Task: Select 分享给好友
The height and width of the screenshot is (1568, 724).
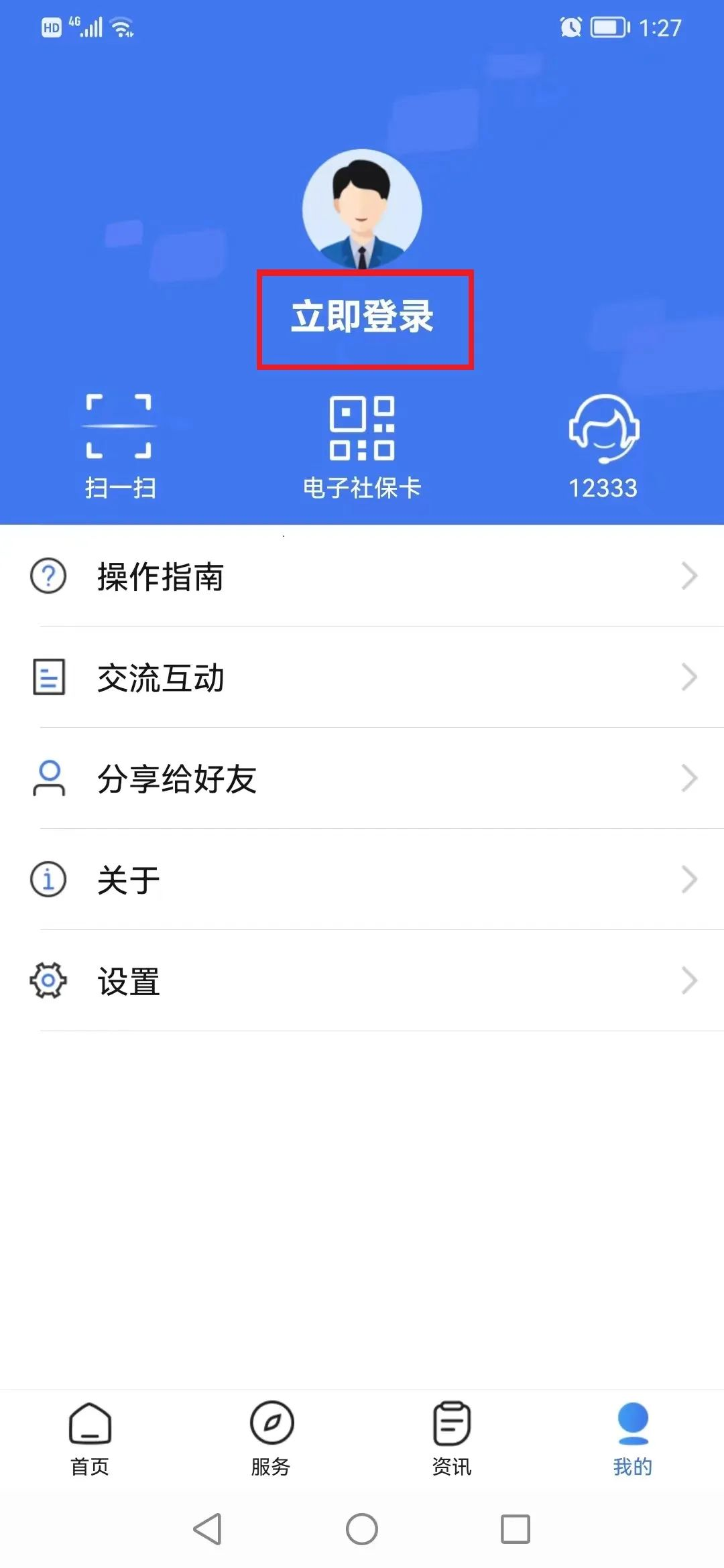Action: tap(362, 779)
